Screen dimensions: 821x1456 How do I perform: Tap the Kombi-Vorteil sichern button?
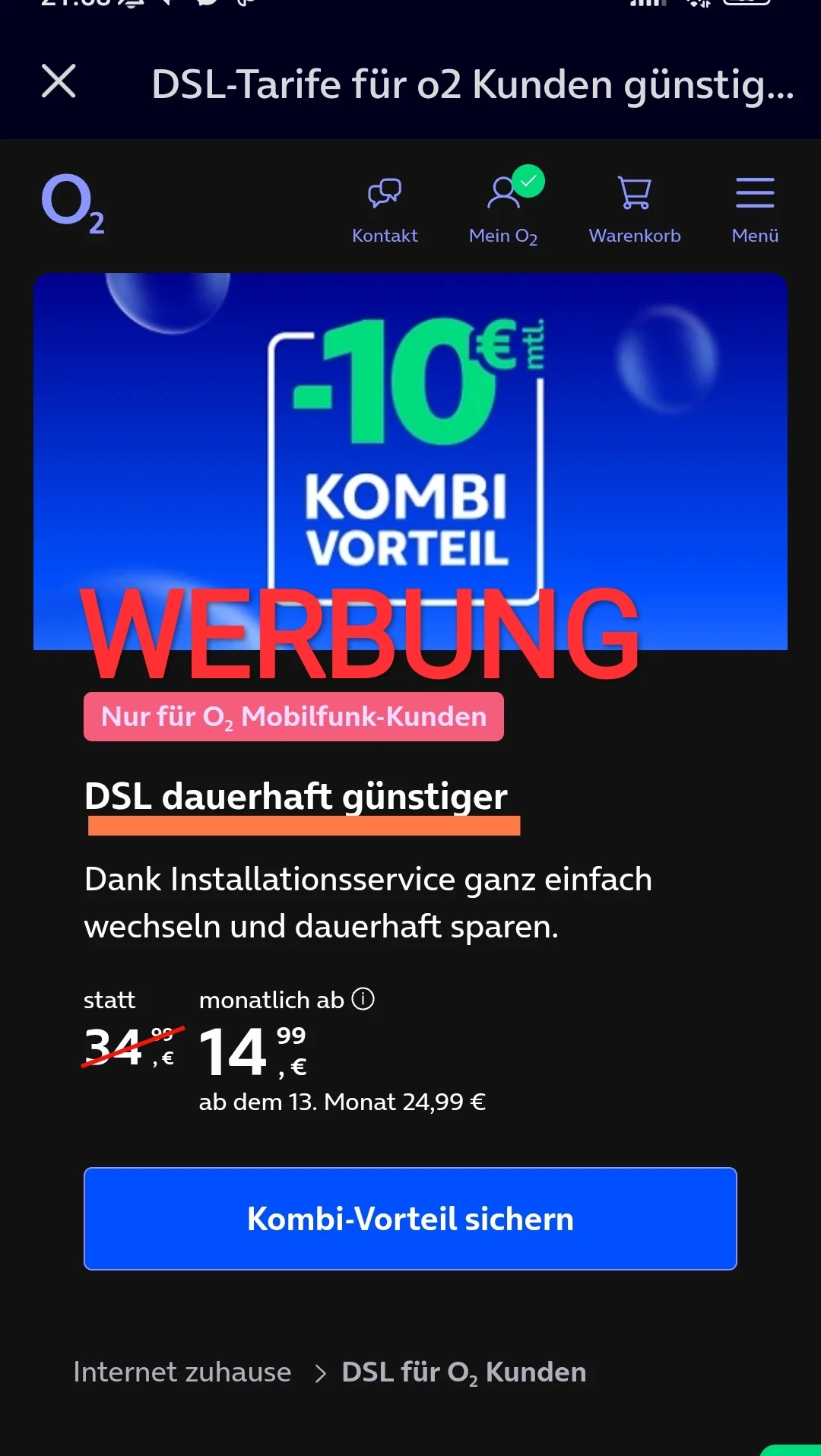click(x=410, y=1218)
